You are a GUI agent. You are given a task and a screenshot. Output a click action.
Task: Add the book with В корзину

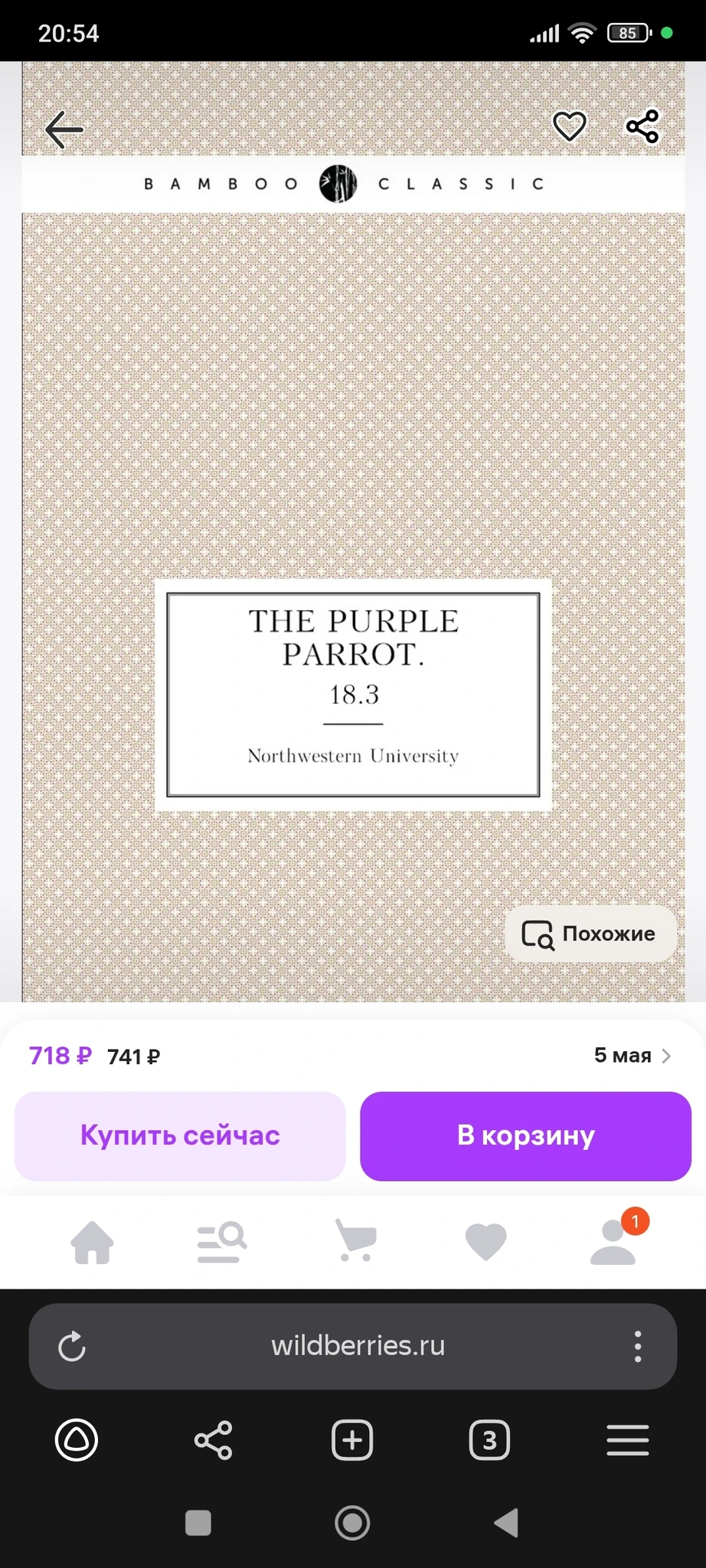click(x=525, y=1135)
